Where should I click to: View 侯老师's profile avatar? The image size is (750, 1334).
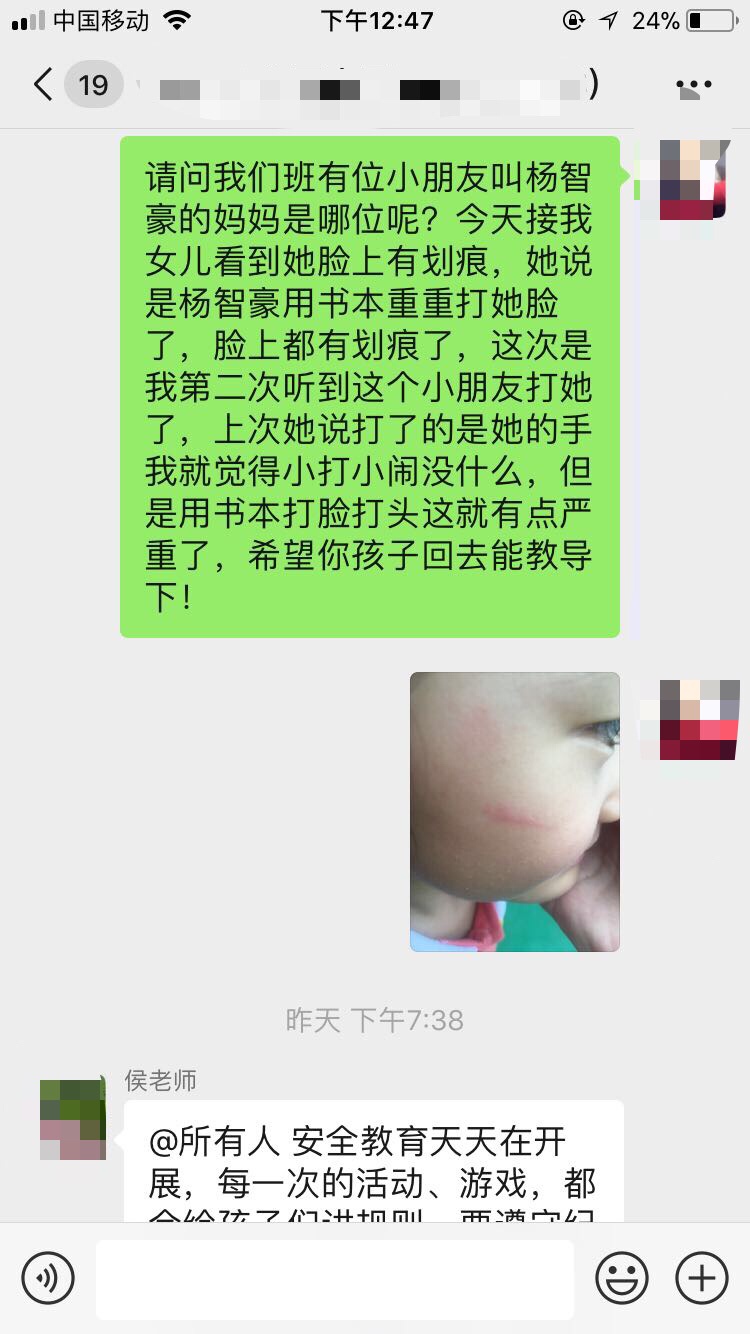click(72, 1119)
